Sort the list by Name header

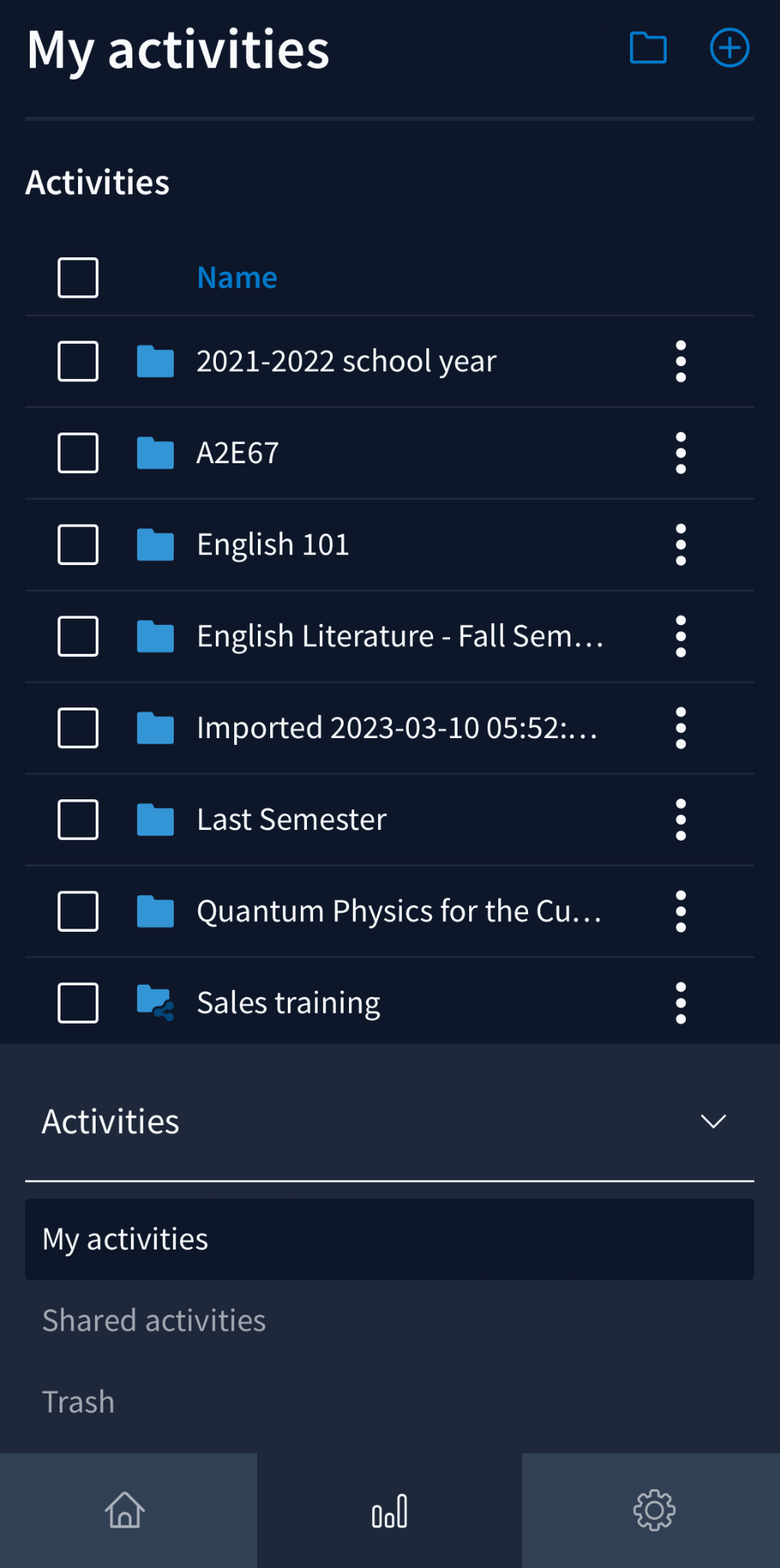pos(237,277)
